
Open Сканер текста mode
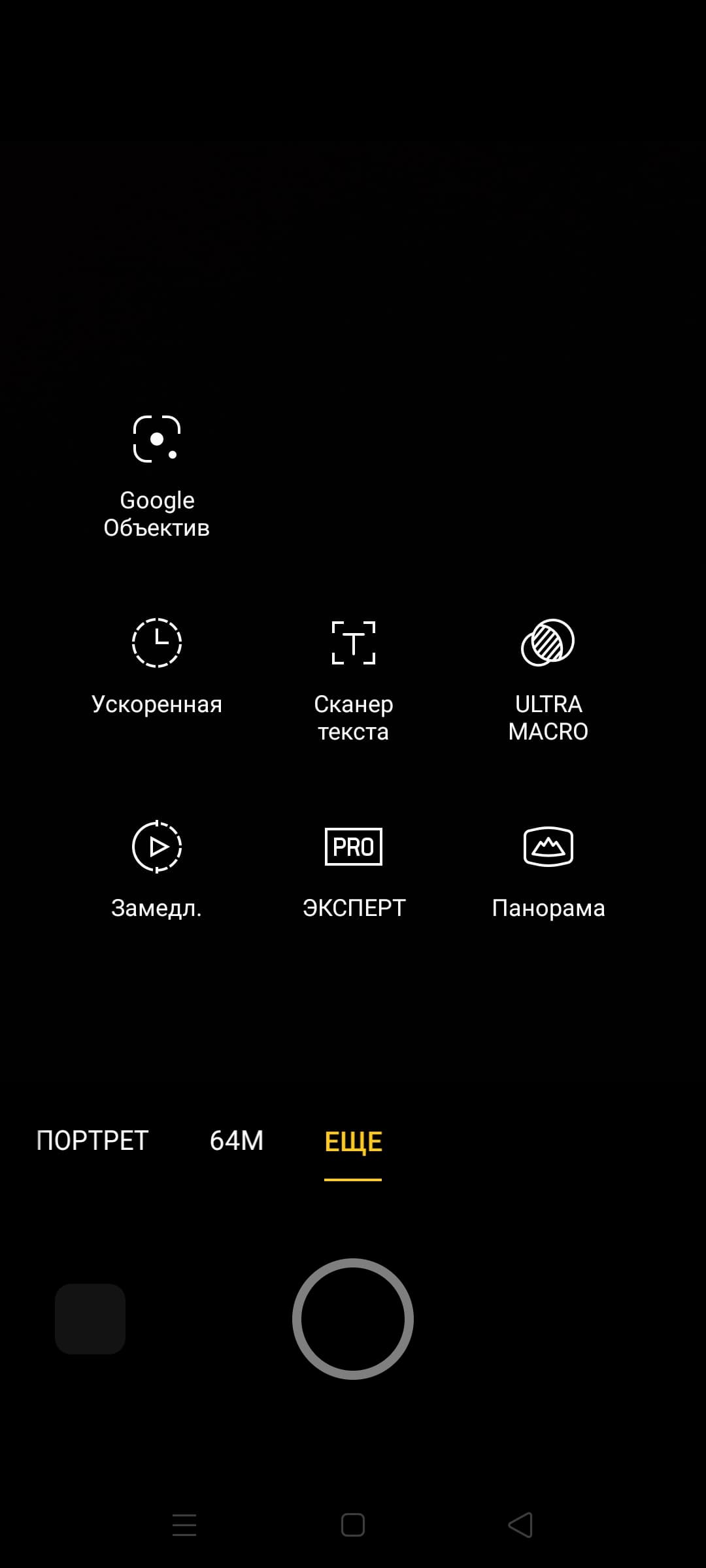pos(354,679)
